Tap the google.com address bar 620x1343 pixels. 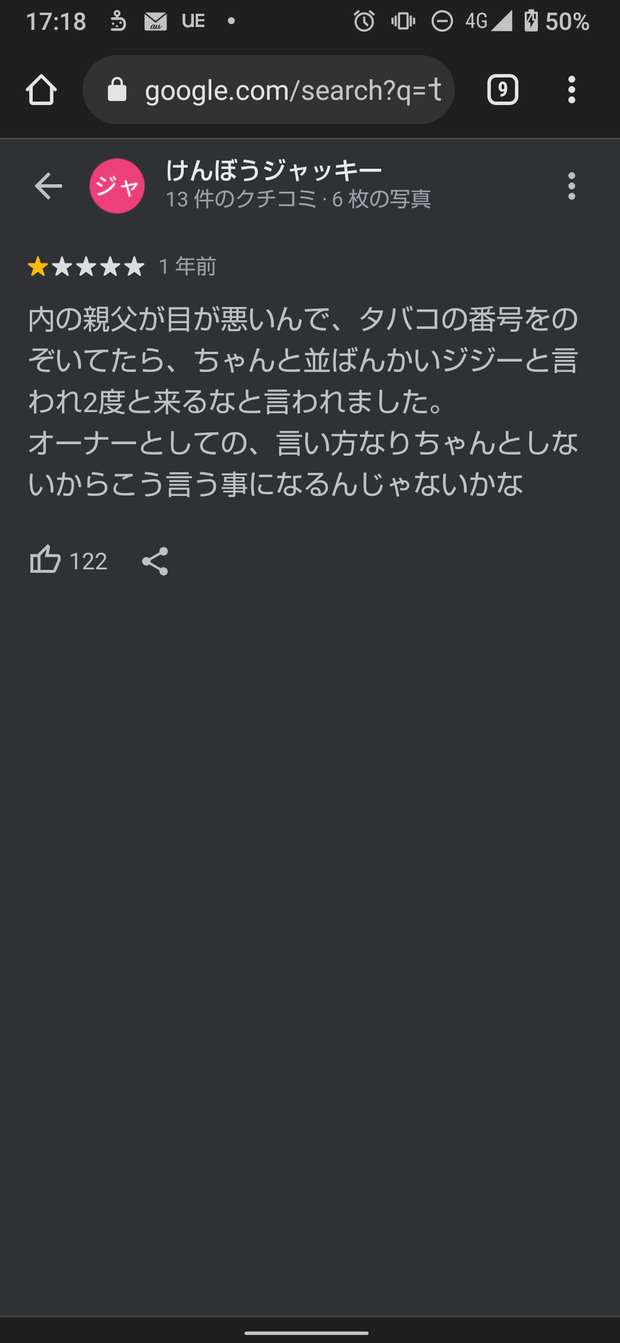[268, 90]
